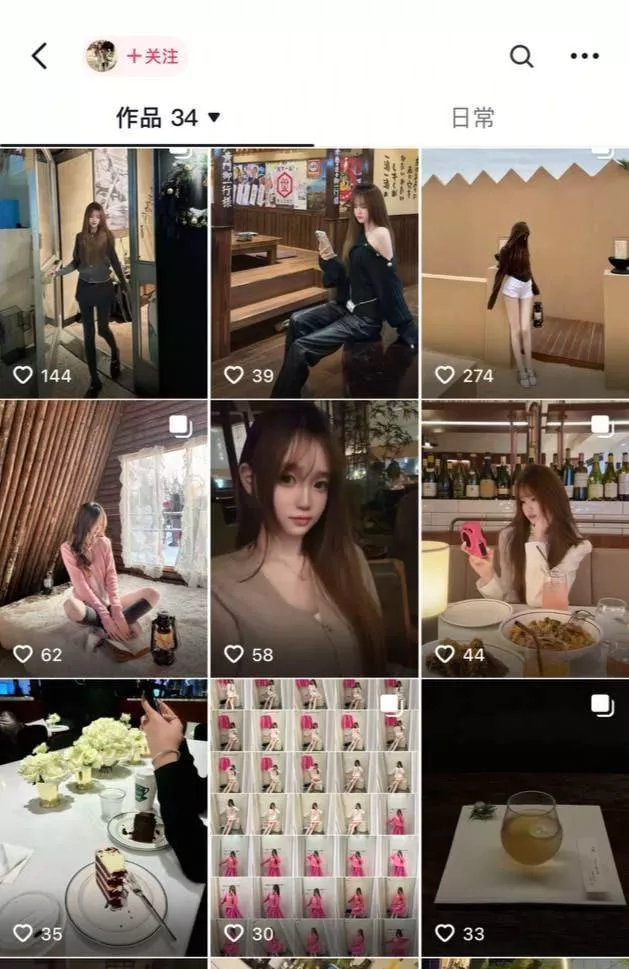Open the search icon
The height and width of the screenshot is (969, 629).
click(521, 56)
